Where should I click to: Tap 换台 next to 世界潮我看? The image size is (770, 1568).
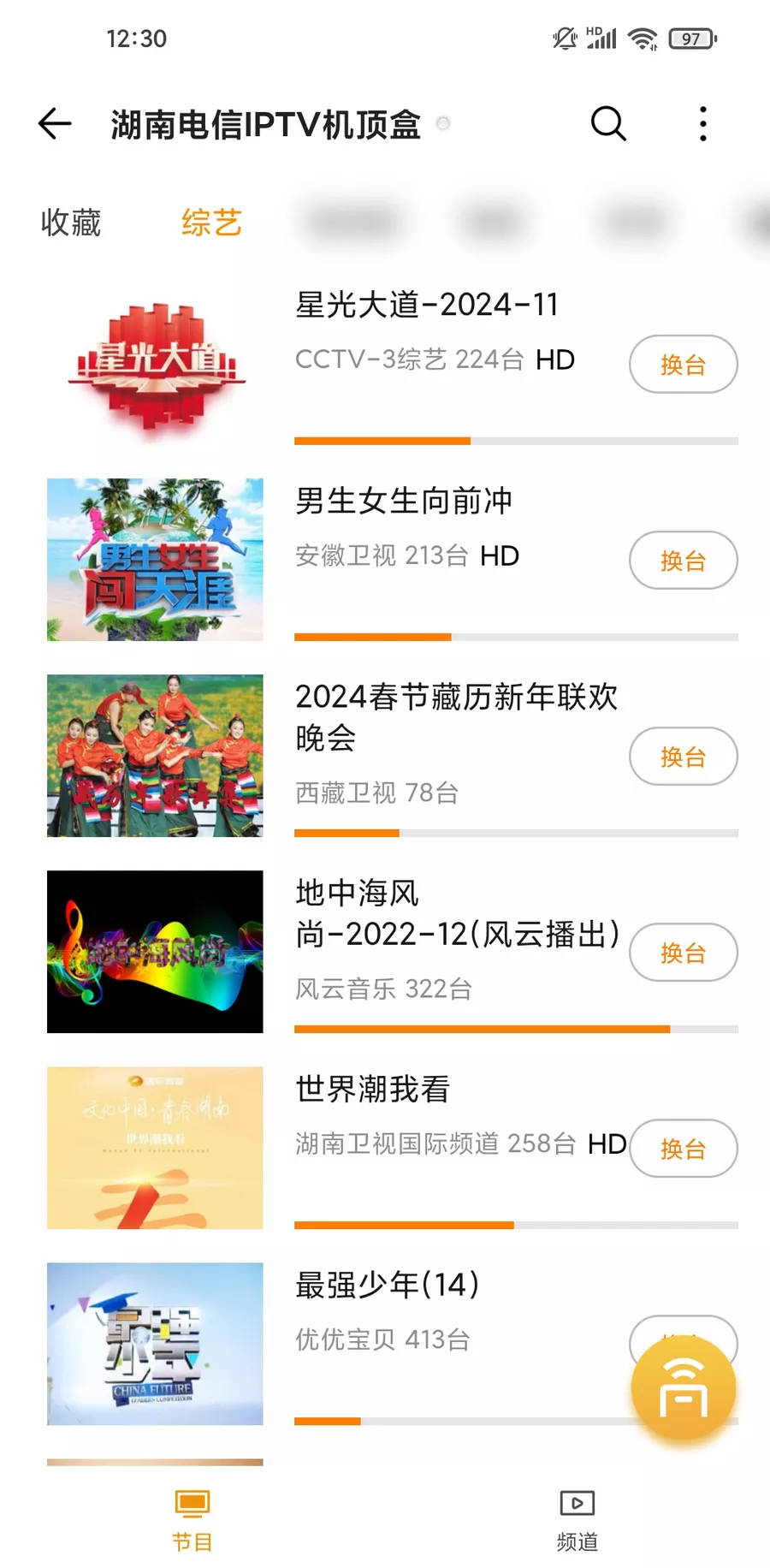pyautogui.click(x=684, y=1149)
